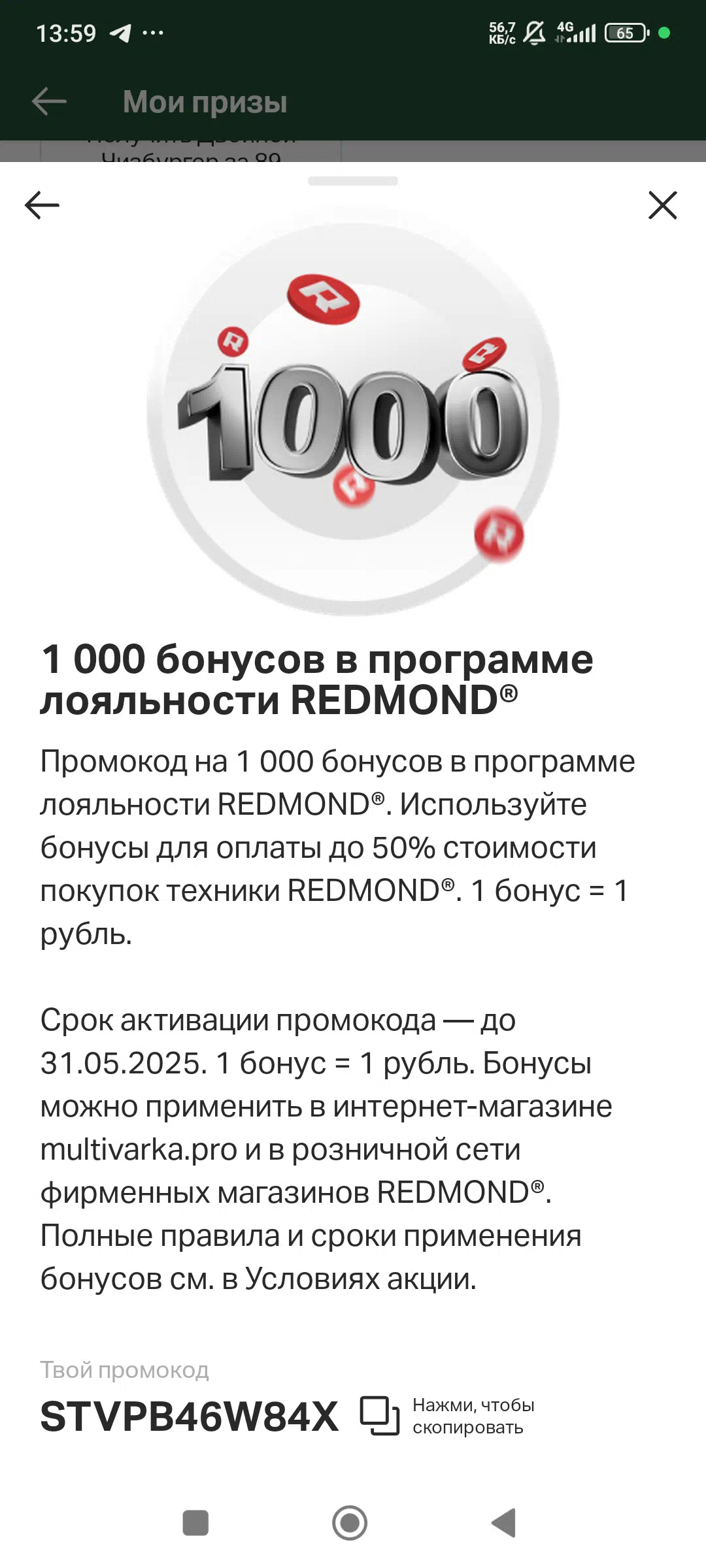Open recent apps from the navigation bar
Image resolution: width=706 pixels, height=1568 pixels.
(195, 1523)
